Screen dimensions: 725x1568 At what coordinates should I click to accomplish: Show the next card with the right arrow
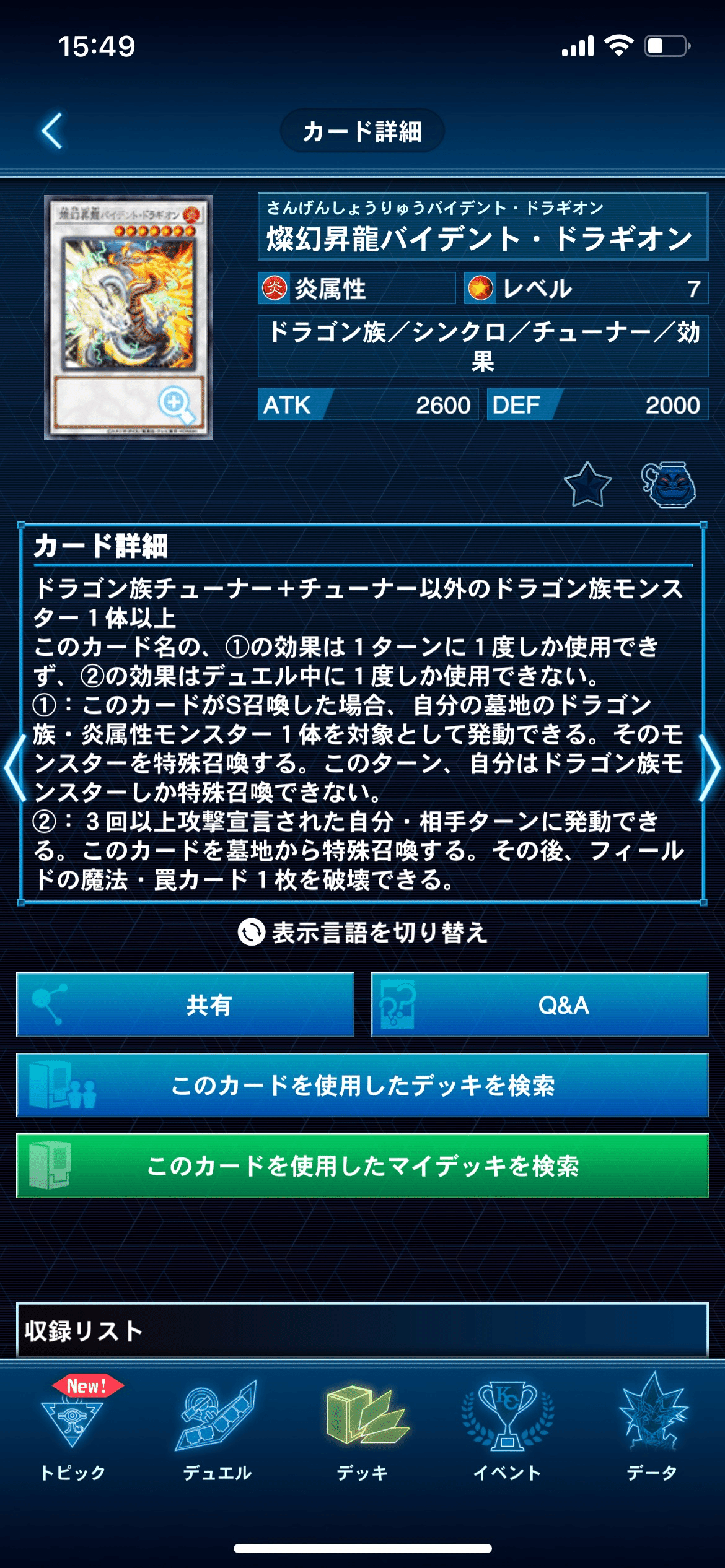coord(710,768)
